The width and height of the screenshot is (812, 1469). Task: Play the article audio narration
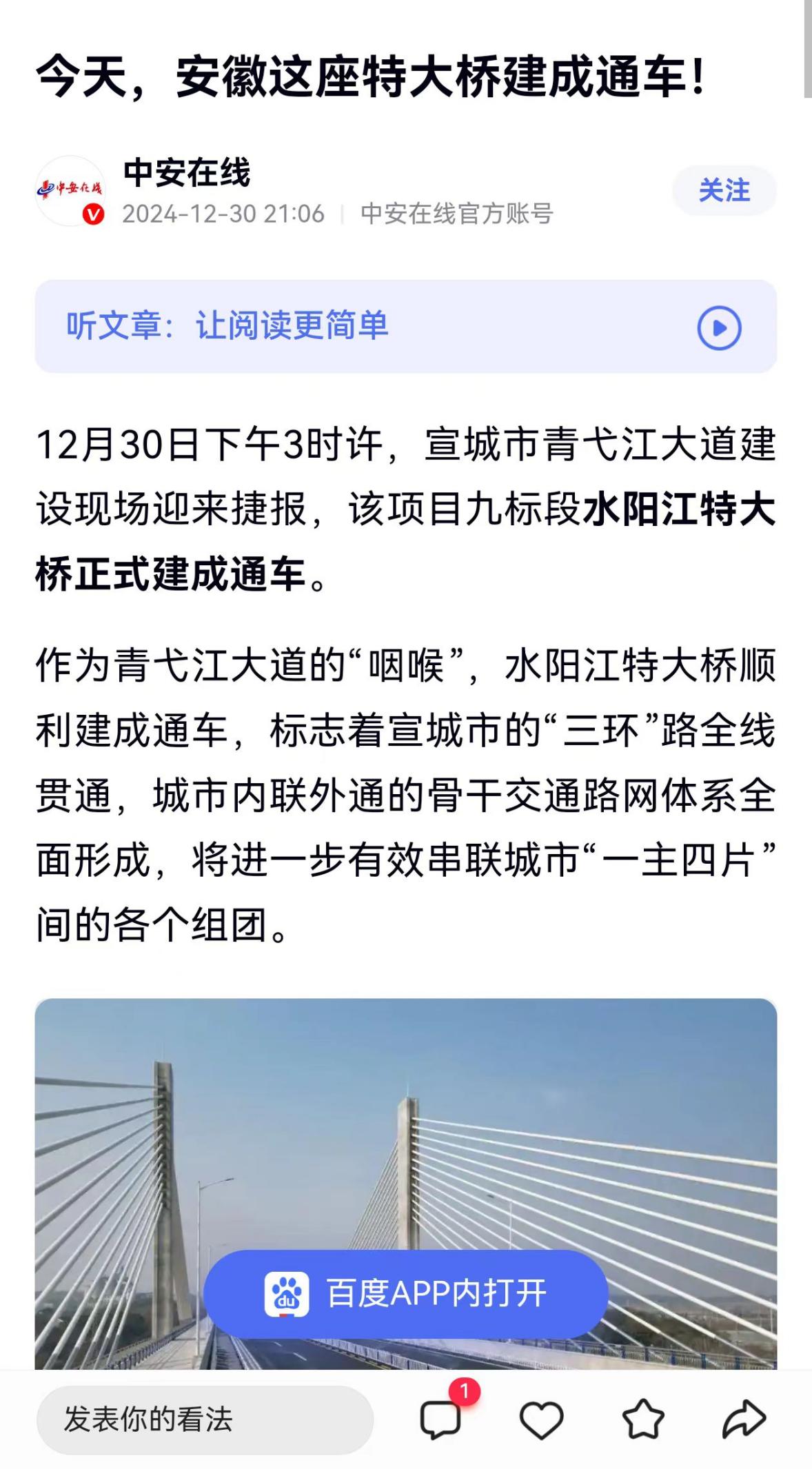coord(718,327)
